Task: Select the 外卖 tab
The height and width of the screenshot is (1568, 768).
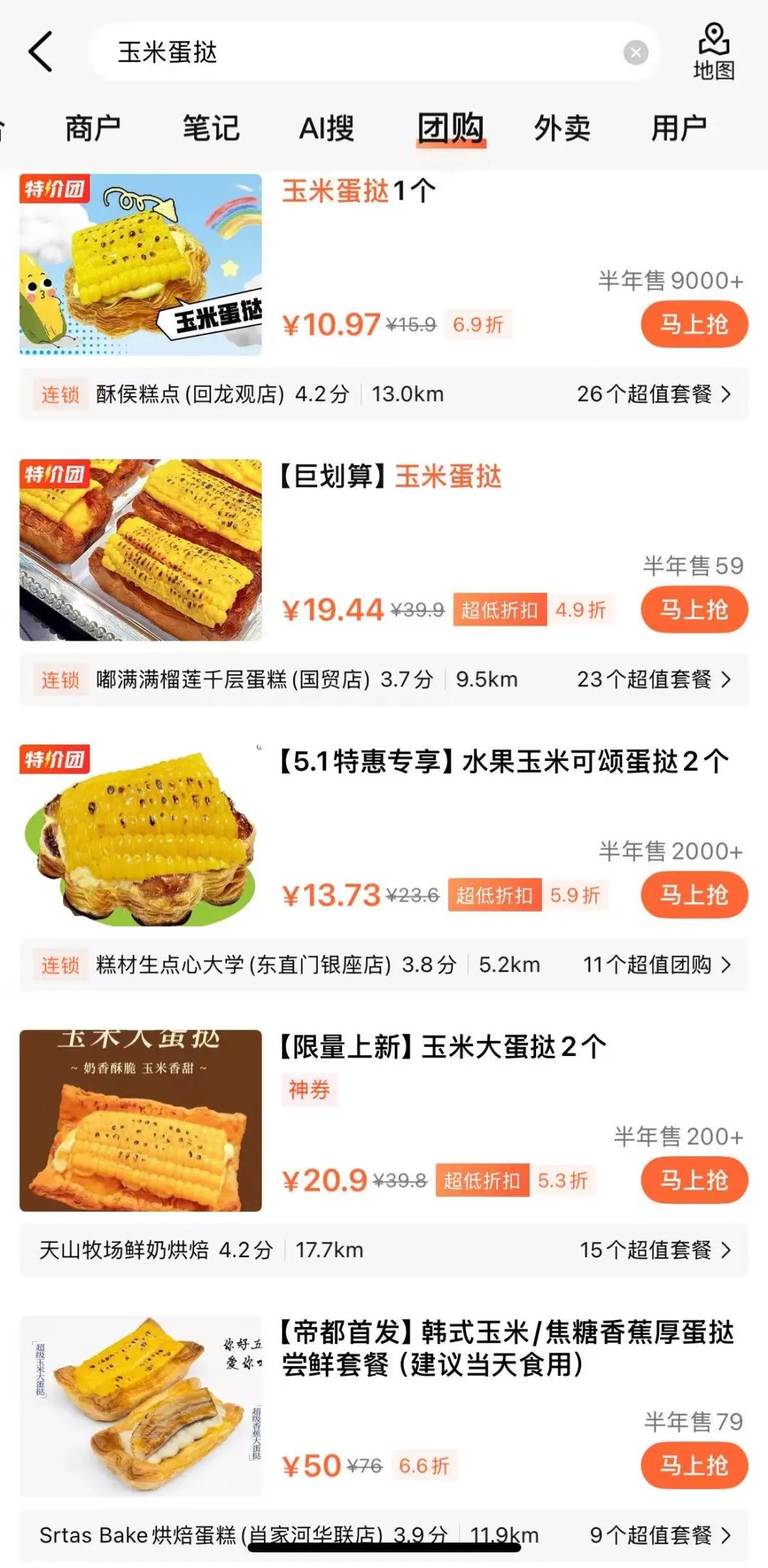Action: (x=562, y=129)
